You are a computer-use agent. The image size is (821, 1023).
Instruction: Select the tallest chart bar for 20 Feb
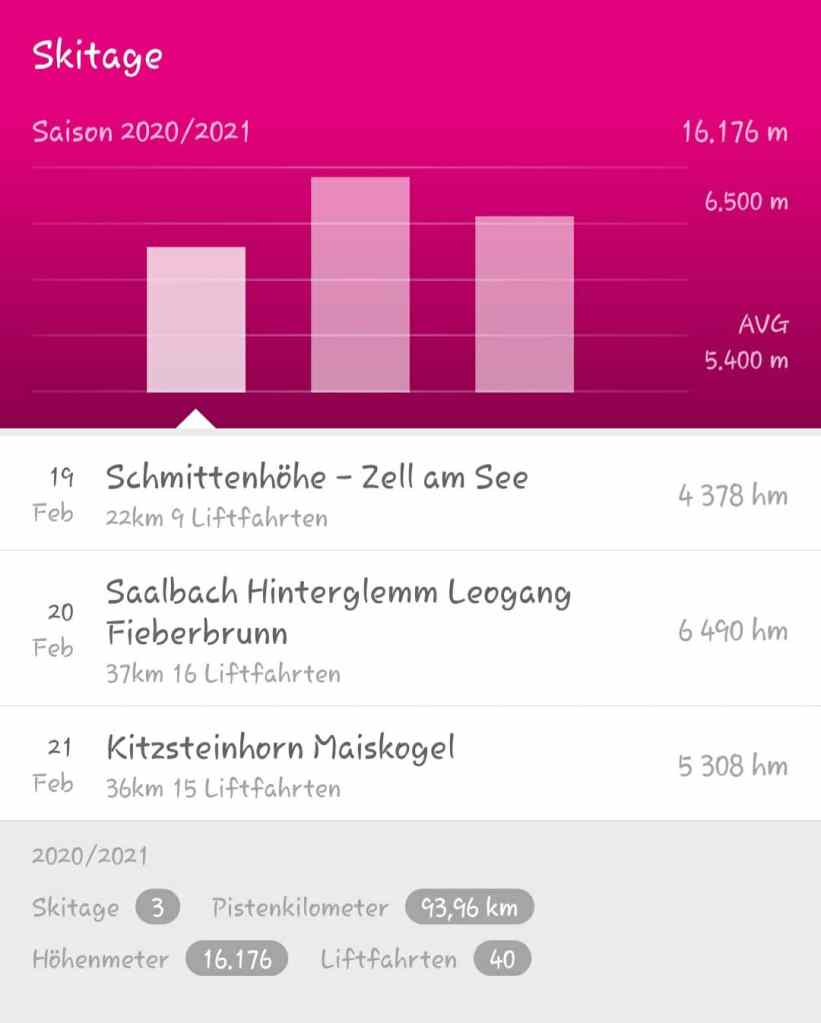coord(360,285)
